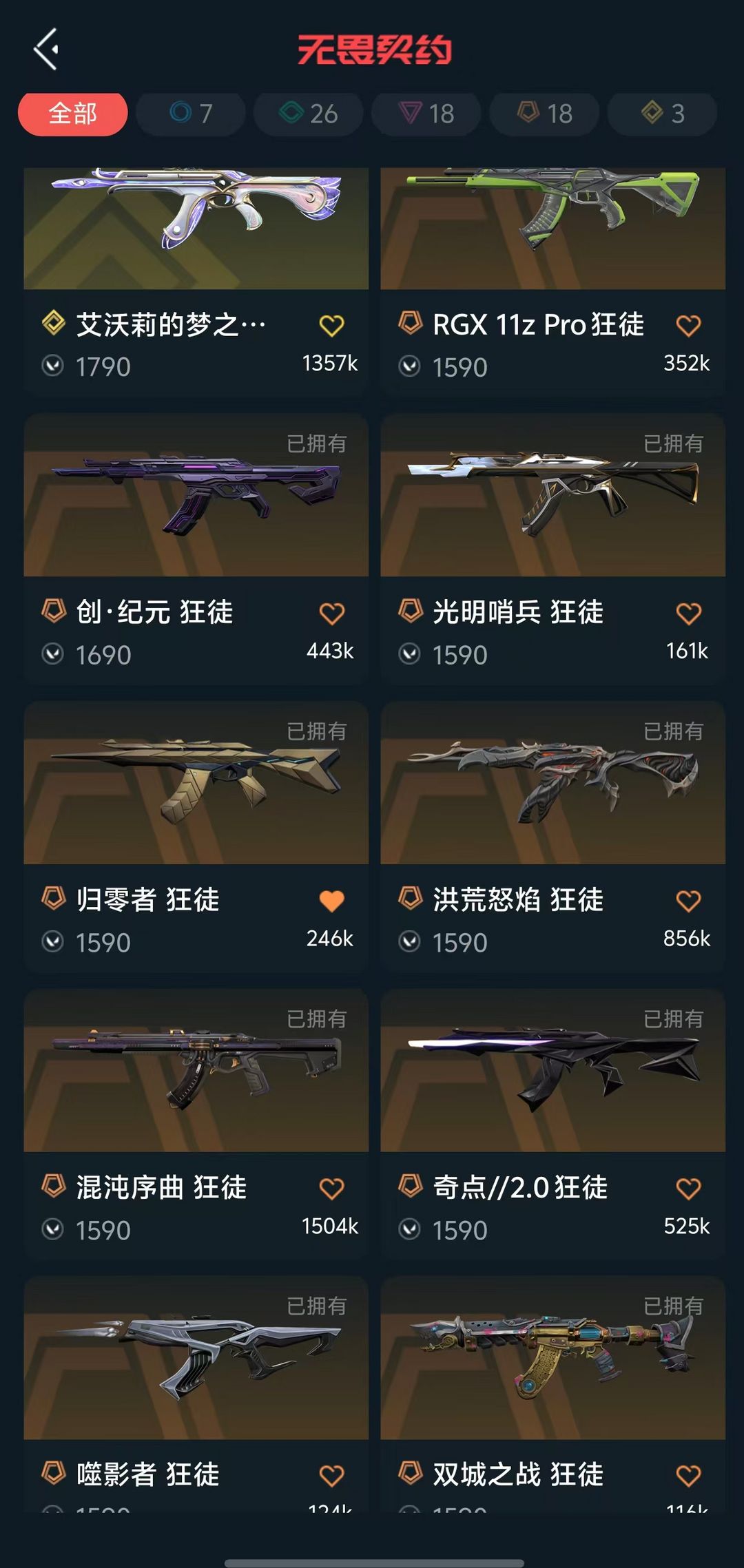Filter by the green diamond tier showing 26
Image resolution: width=744 pixels, height=1568 pixels.
tap(309, 114)
